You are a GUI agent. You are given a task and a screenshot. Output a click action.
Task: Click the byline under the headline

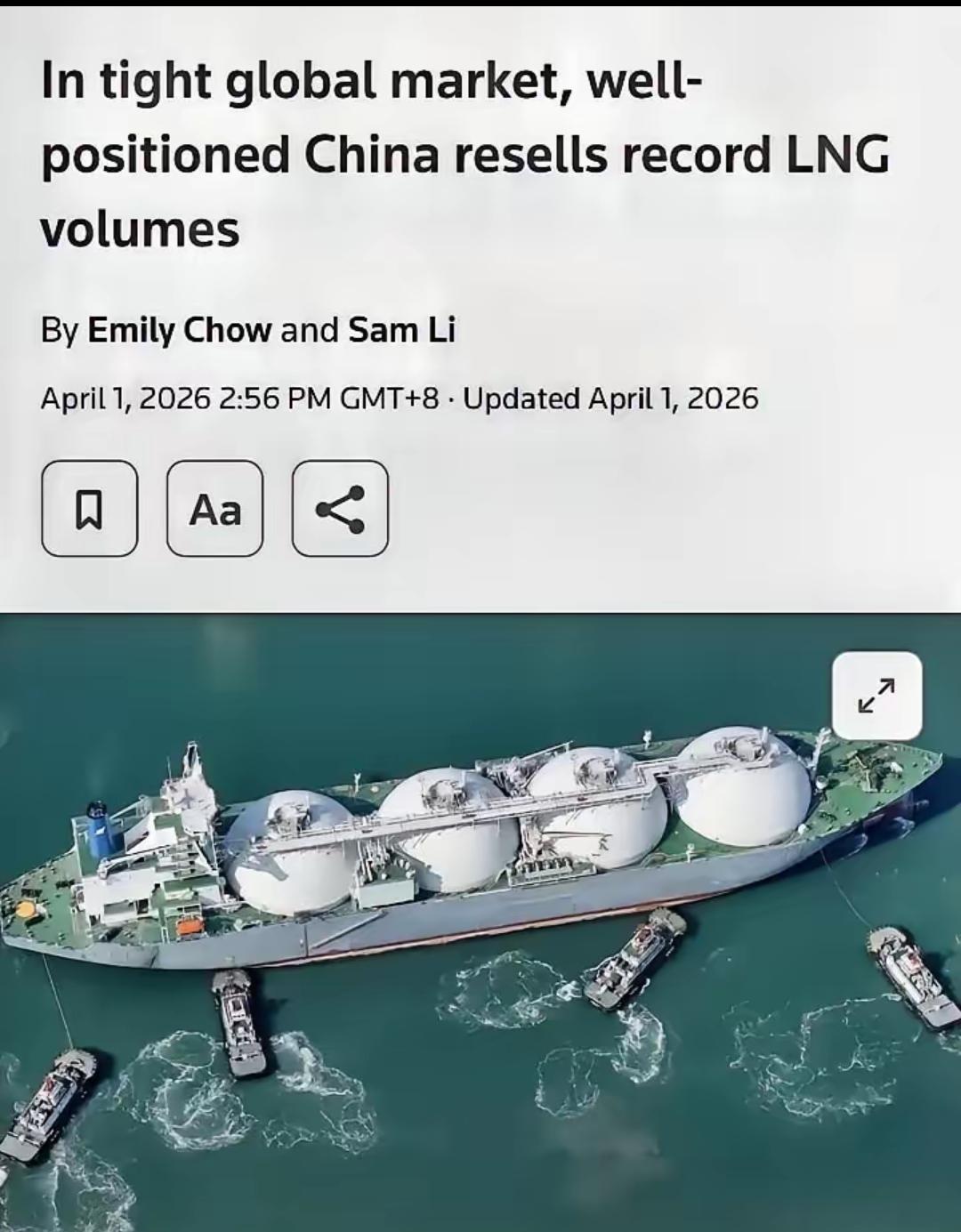pos(249,330)
